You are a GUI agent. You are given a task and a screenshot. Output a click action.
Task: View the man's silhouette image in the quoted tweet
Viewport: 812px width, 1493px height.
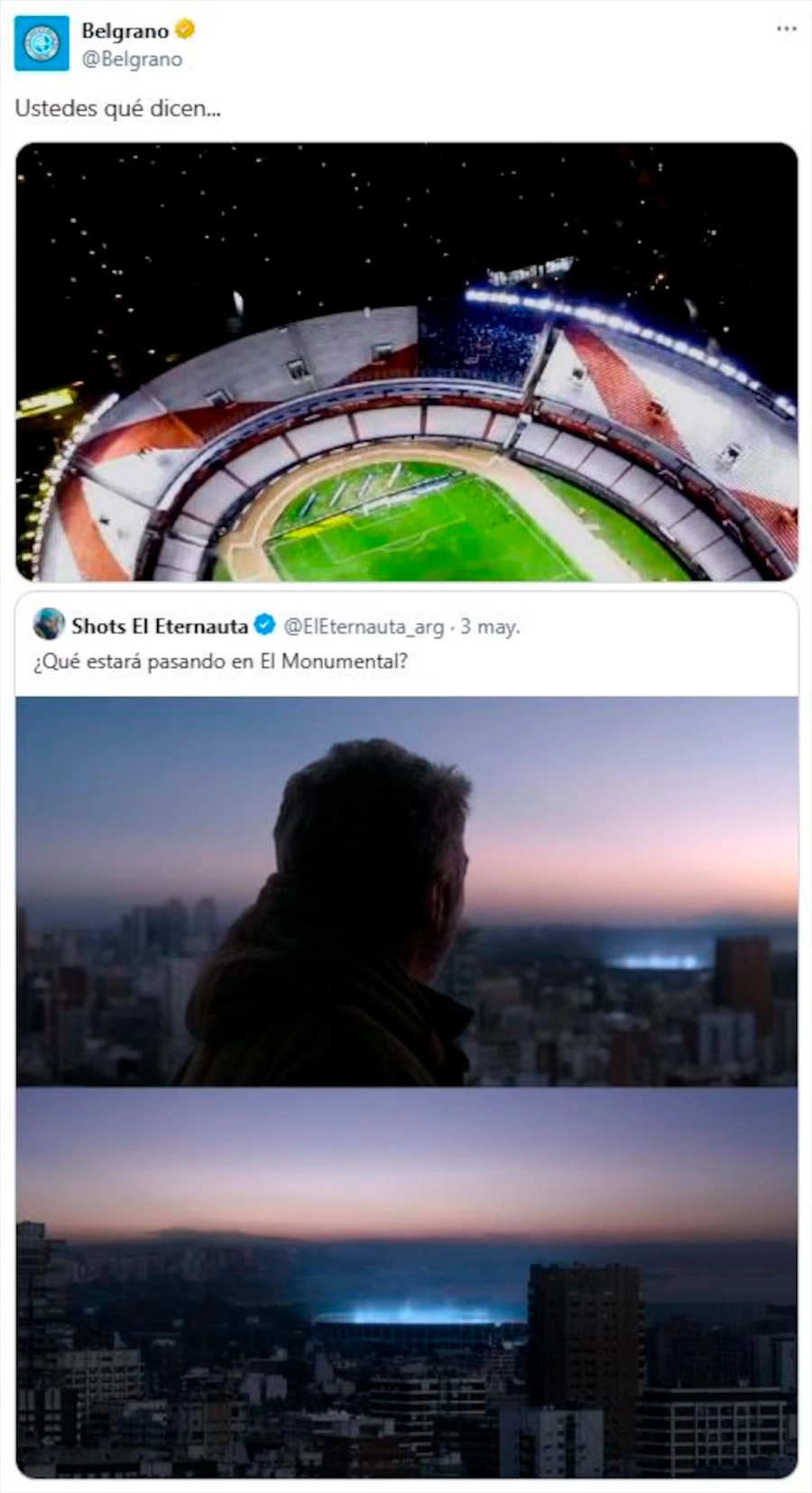click(406, 891)
